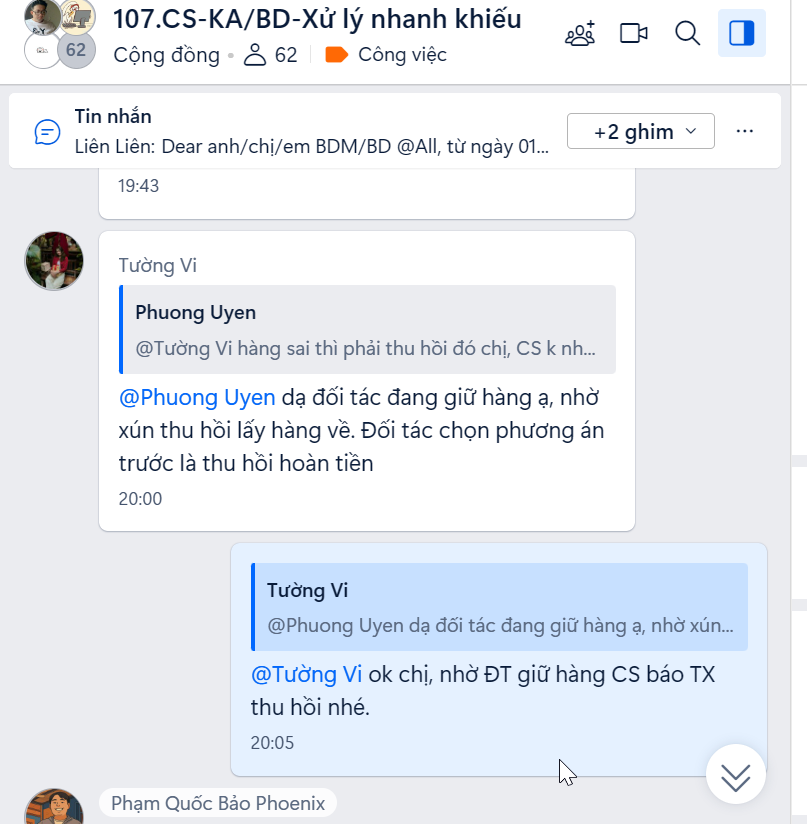Tap the @Phuong Uyen mention link
The height and width of the screenshot is (824, 807).
[x=197, y=398]
